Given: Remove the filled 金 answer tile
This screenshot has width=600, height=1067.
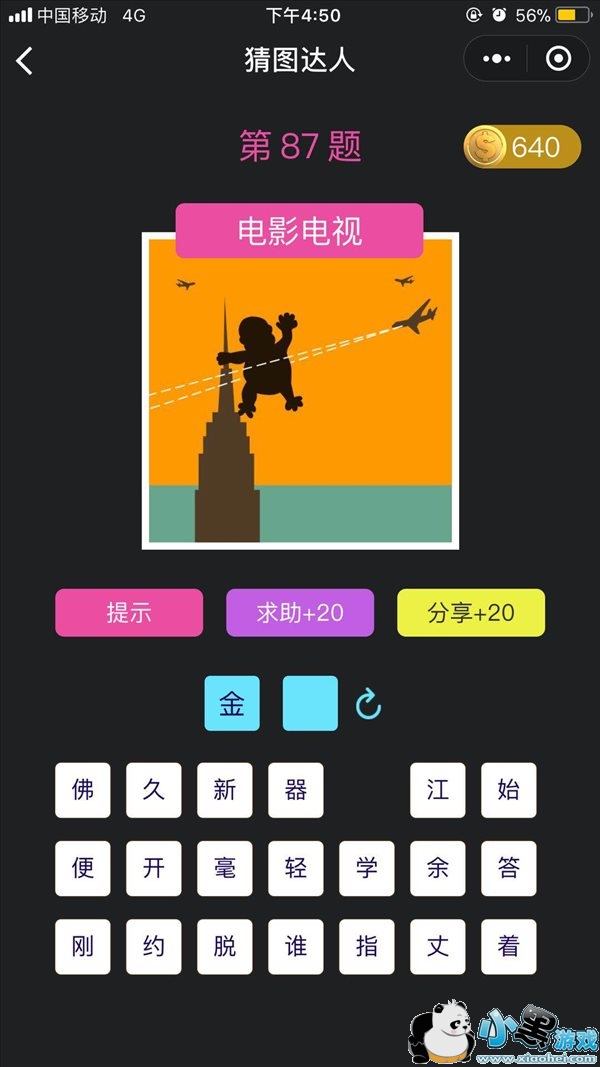Looking at the screenshot, I should (232, 704).
